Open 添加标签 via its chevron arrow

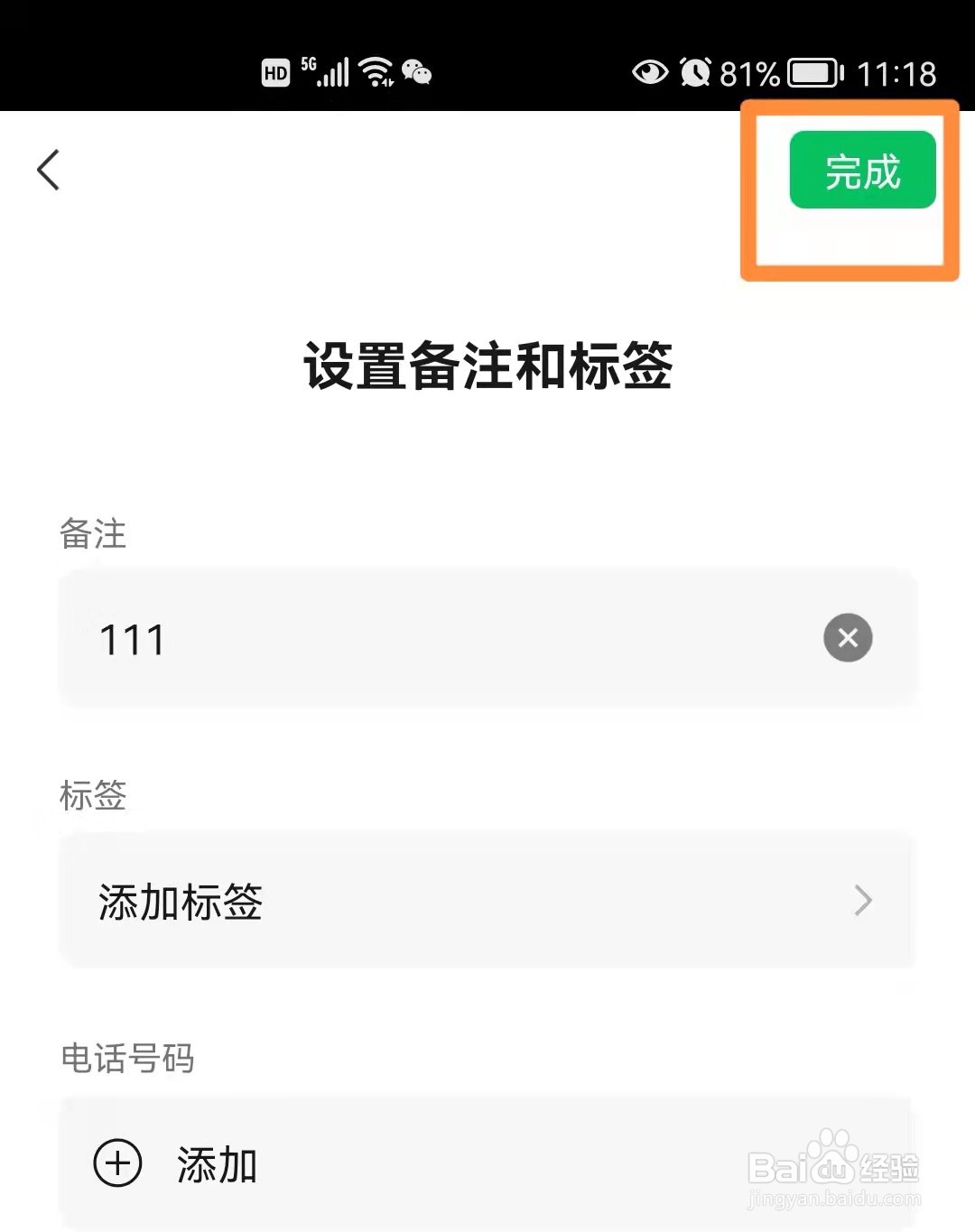tap(862, 900)
